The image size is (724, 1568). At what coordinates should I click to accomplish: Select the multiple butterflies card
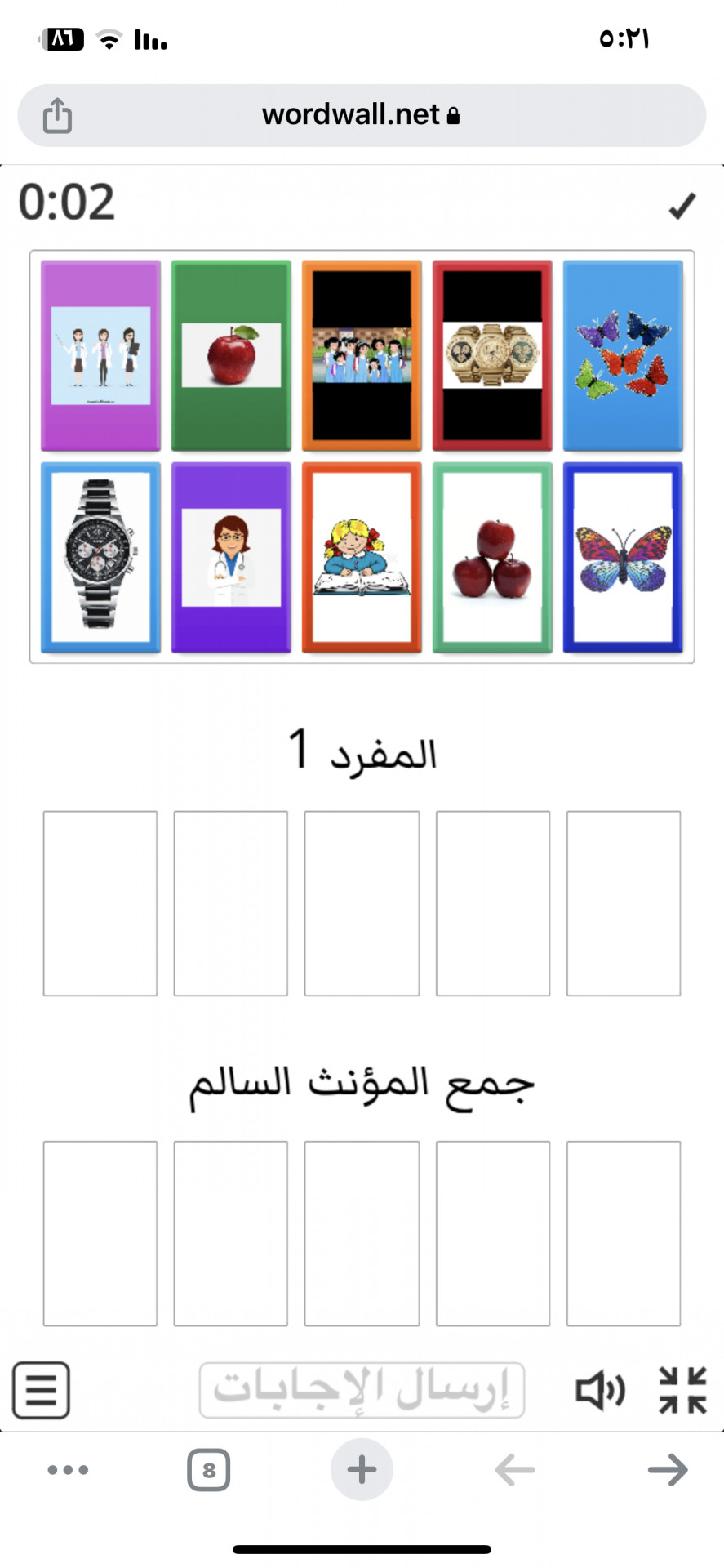click(x=623, y=355)
